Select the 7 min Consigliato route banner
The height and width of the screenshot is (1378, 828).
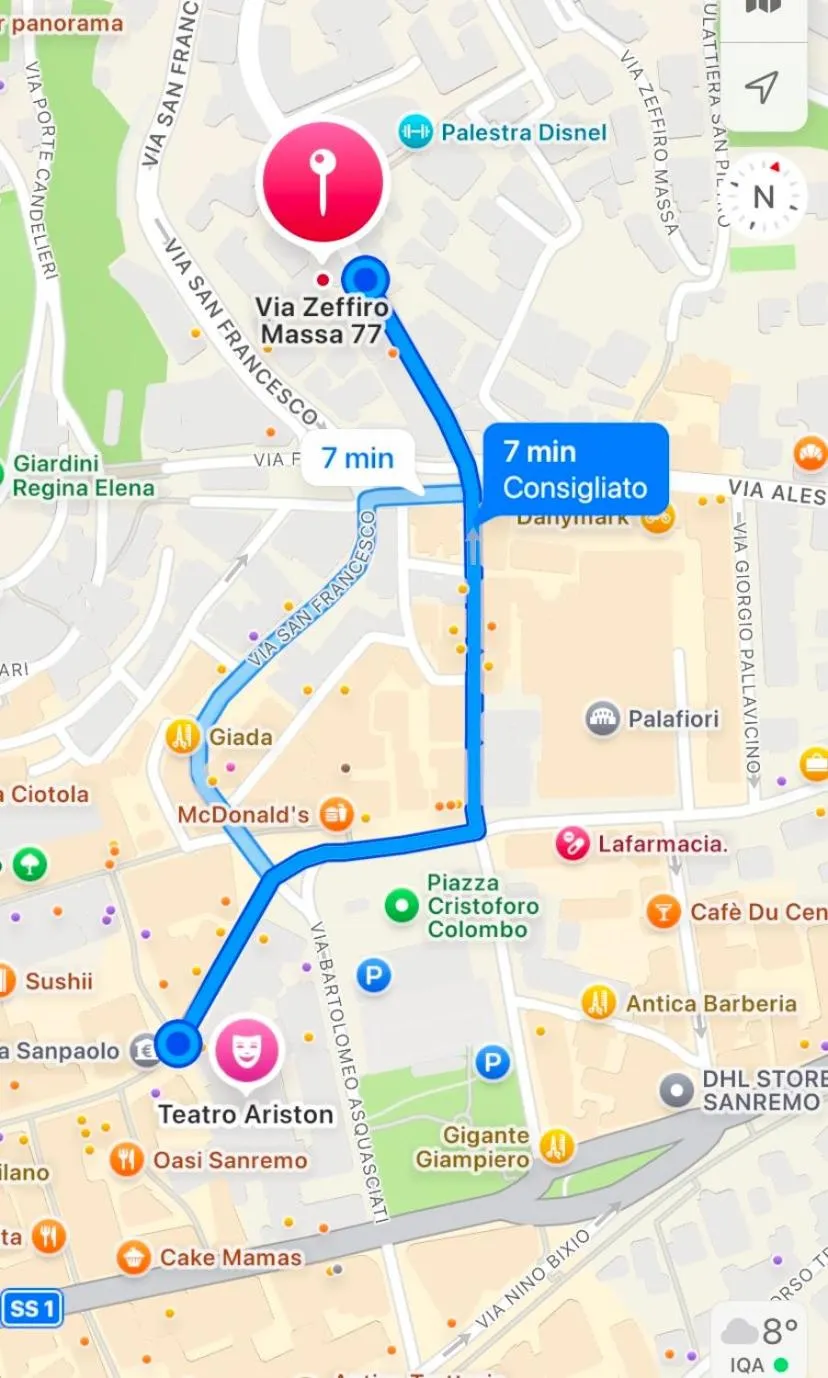click(576, 468)
